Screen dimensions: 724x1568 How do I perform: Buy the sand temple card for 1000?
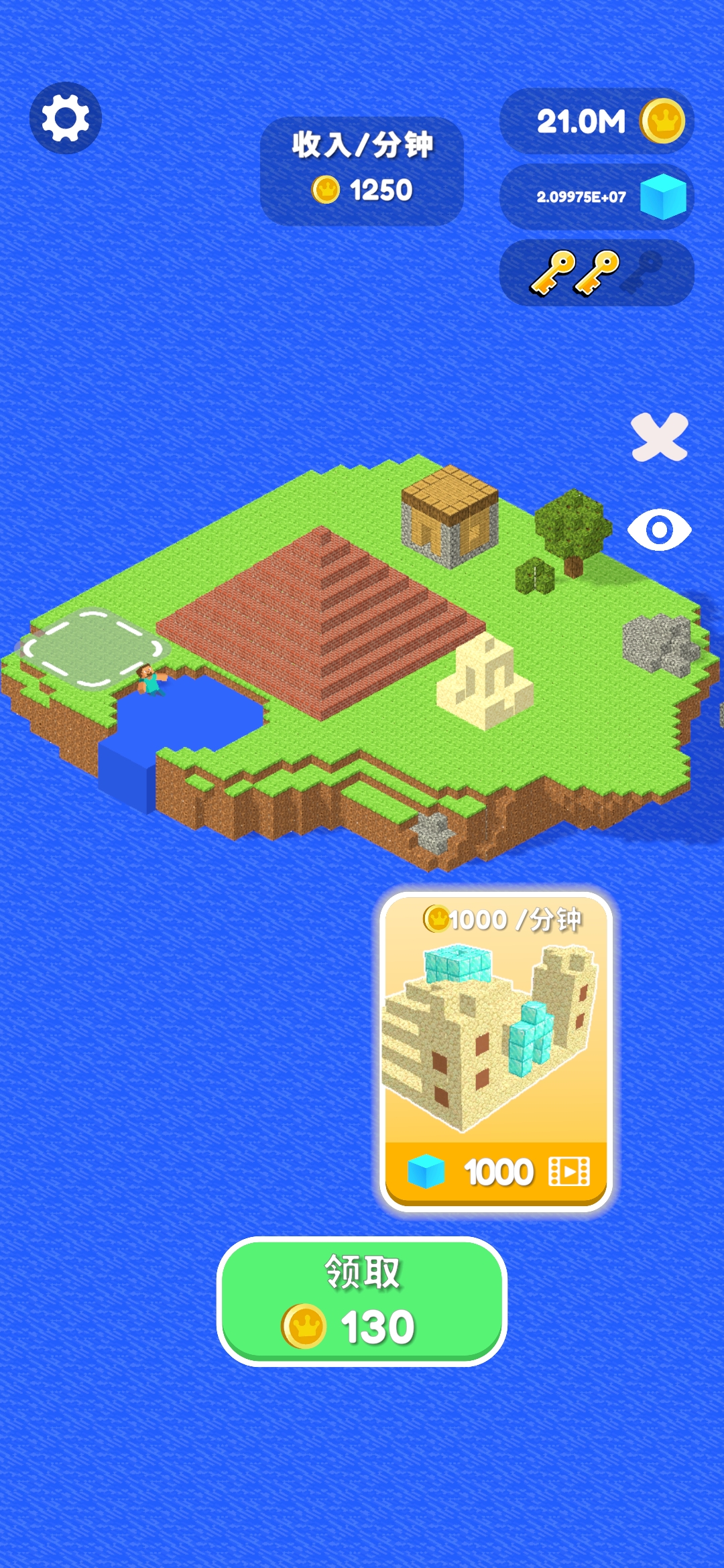pos(496,1171)
